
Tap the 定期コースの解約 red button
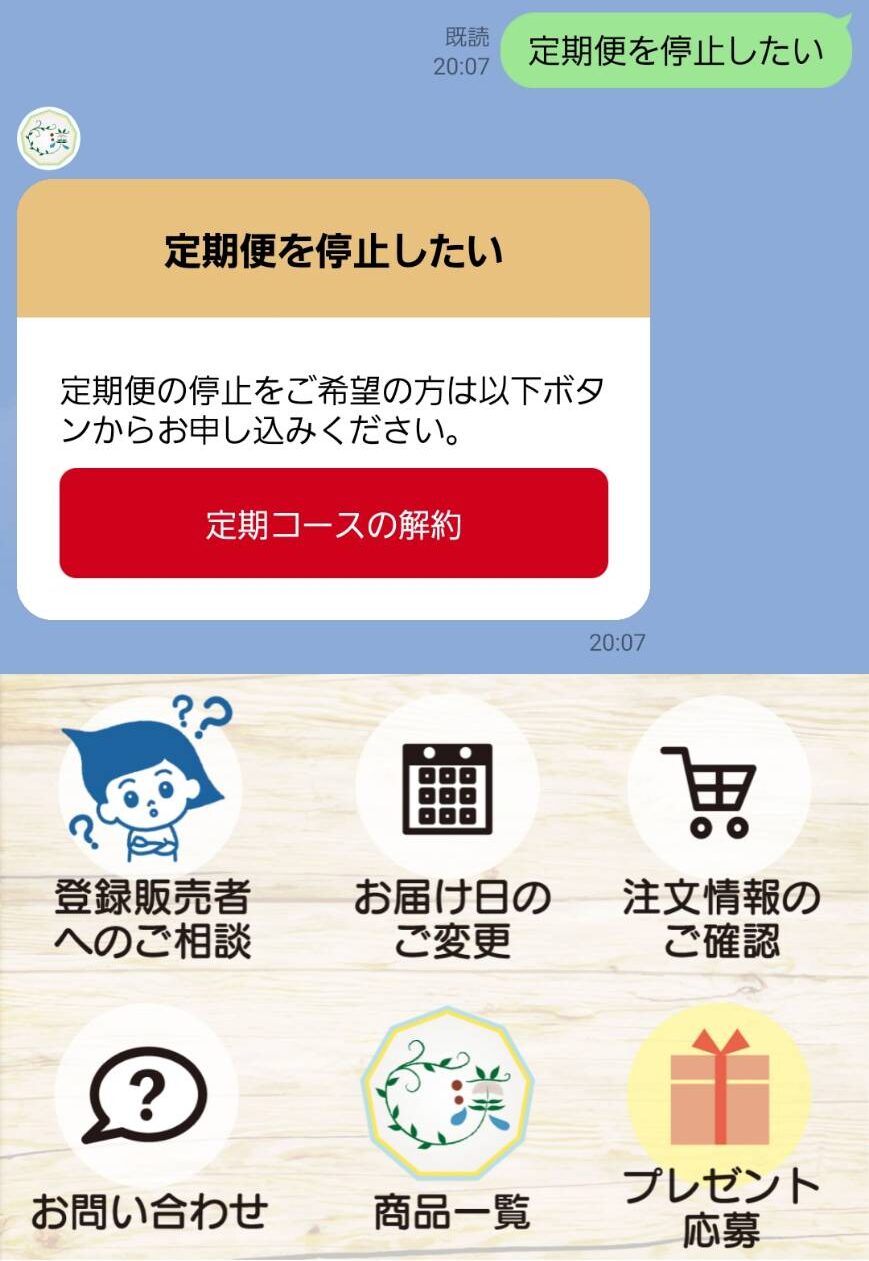coord(333,523)
